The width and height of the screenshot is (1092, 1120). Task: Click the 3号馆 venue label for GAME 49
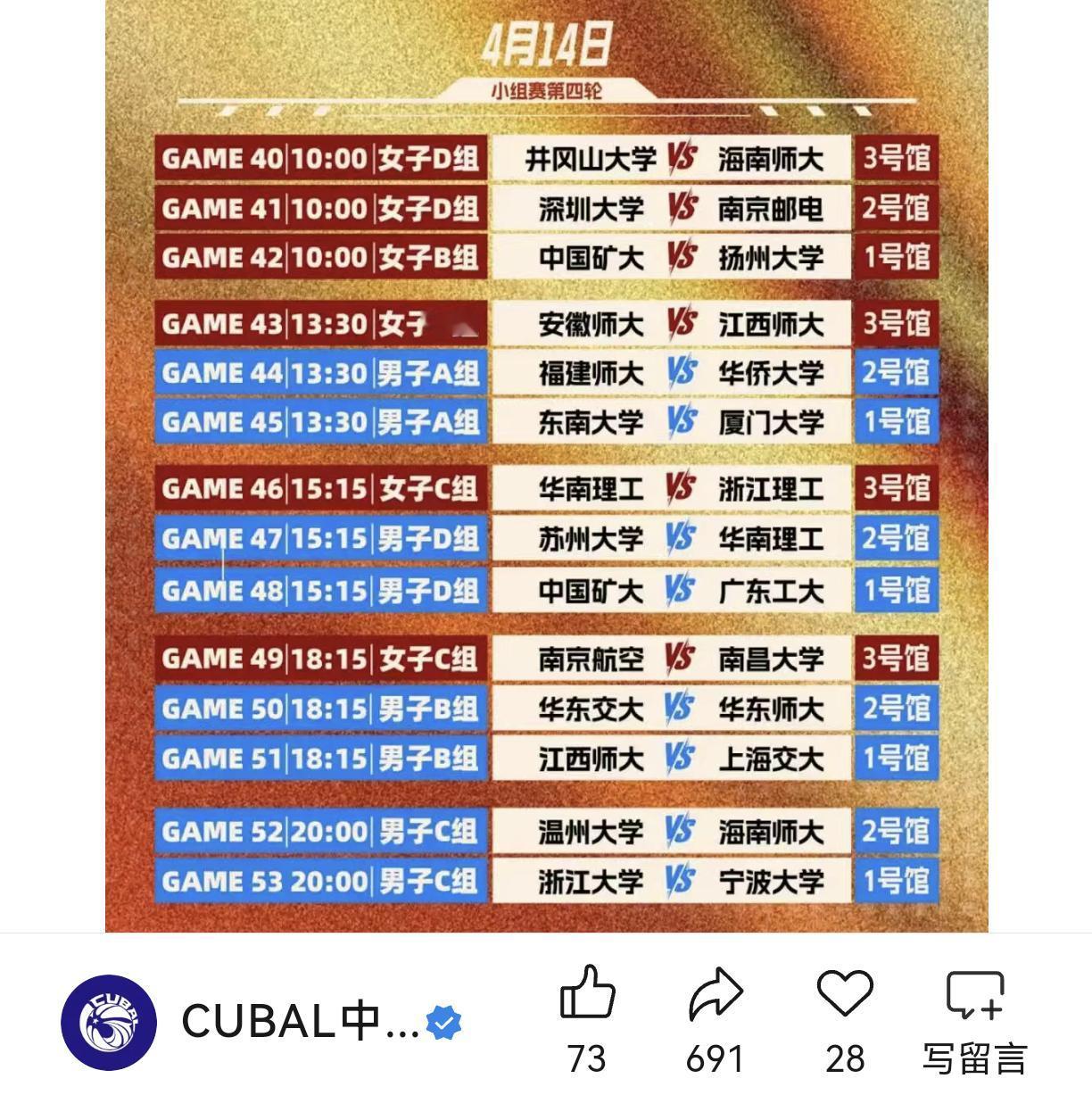click(896, 657)
